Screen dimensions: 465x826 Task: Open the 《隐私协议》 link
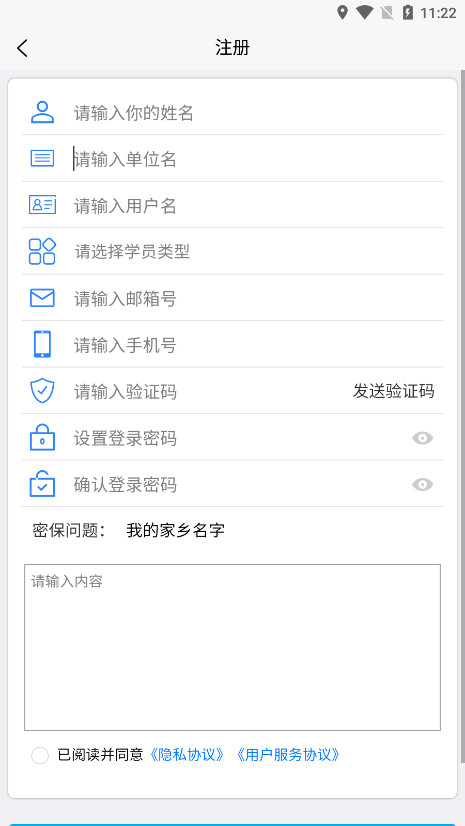(x=187, y=755)
